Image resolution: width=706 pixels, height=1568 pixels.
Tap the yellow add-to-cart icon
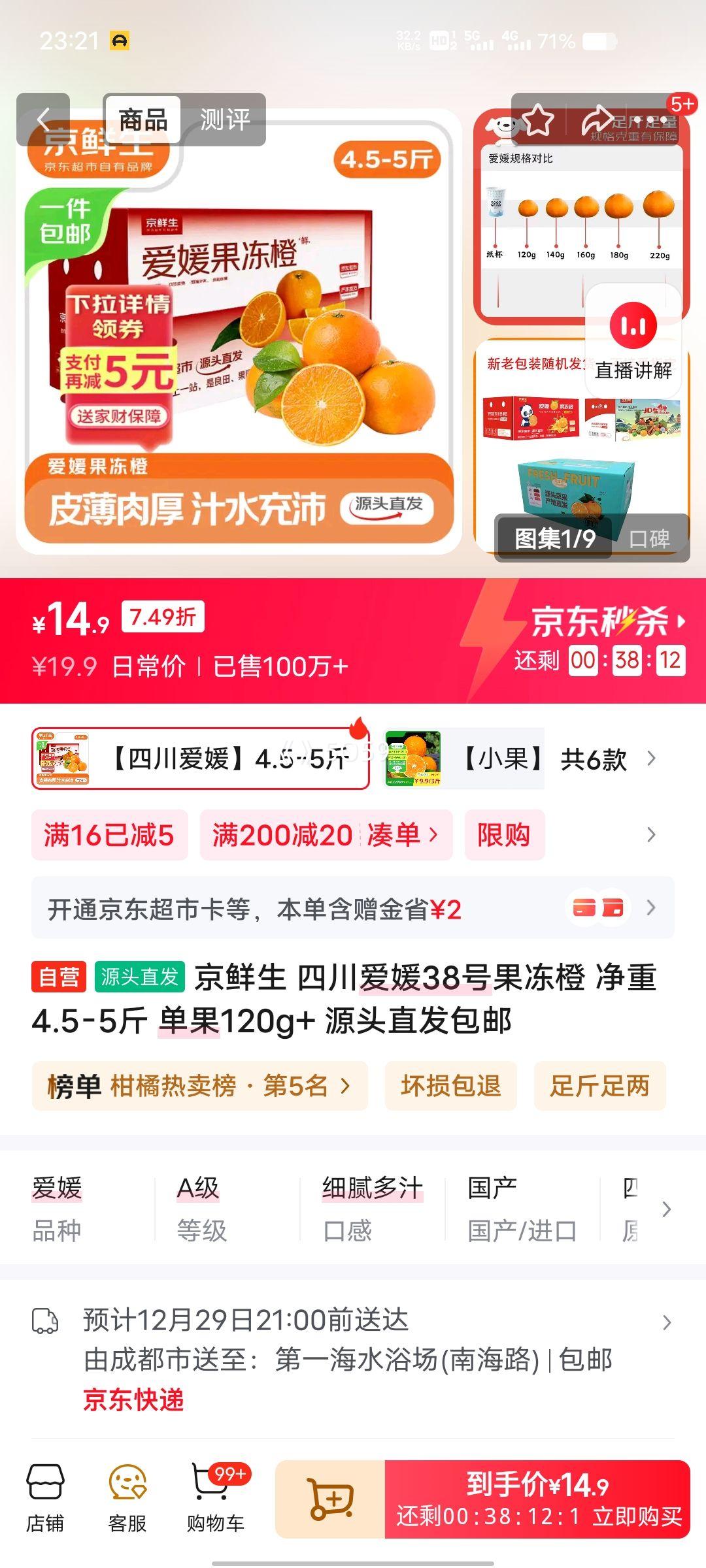pos(330,1496)
